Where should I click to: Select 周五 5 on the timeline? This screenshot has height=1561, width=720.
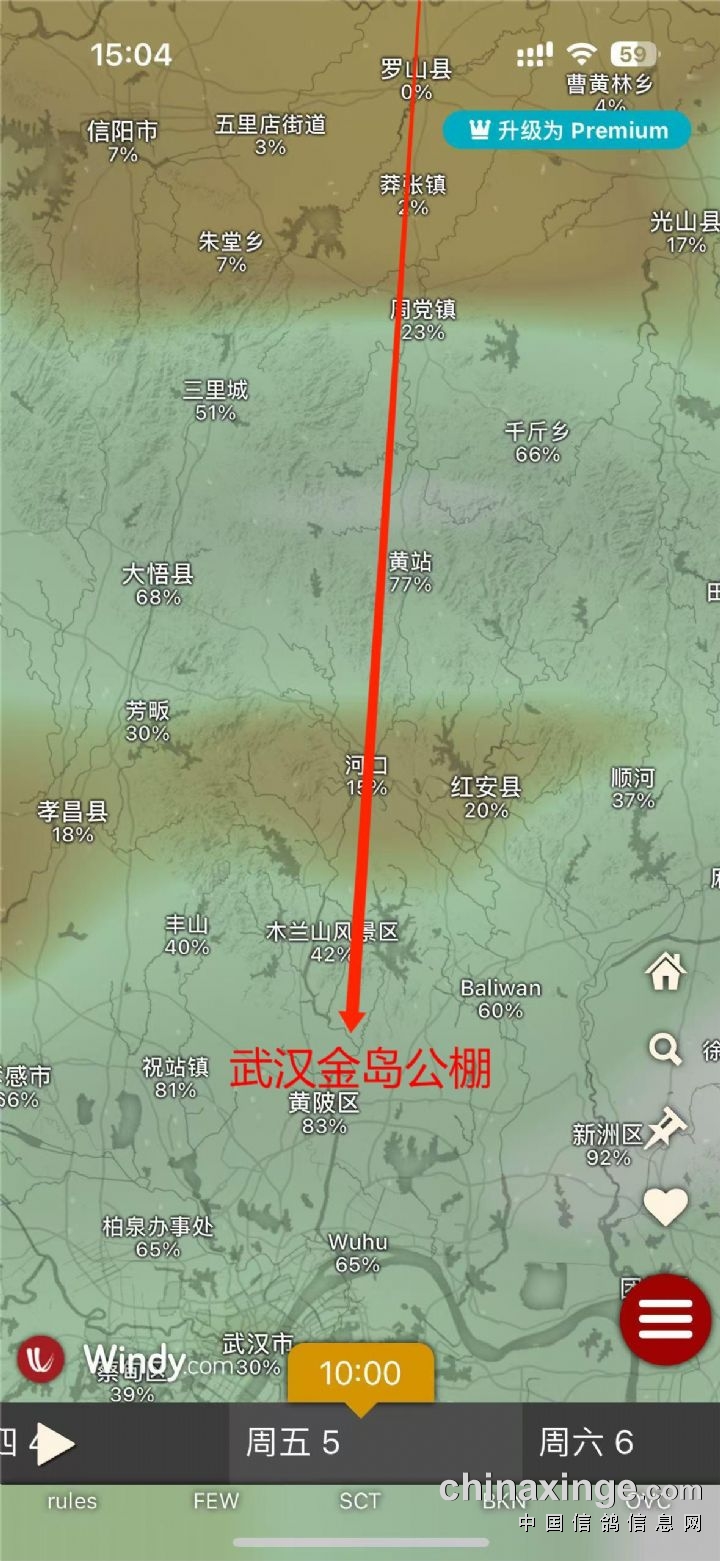click(293, 1443)
